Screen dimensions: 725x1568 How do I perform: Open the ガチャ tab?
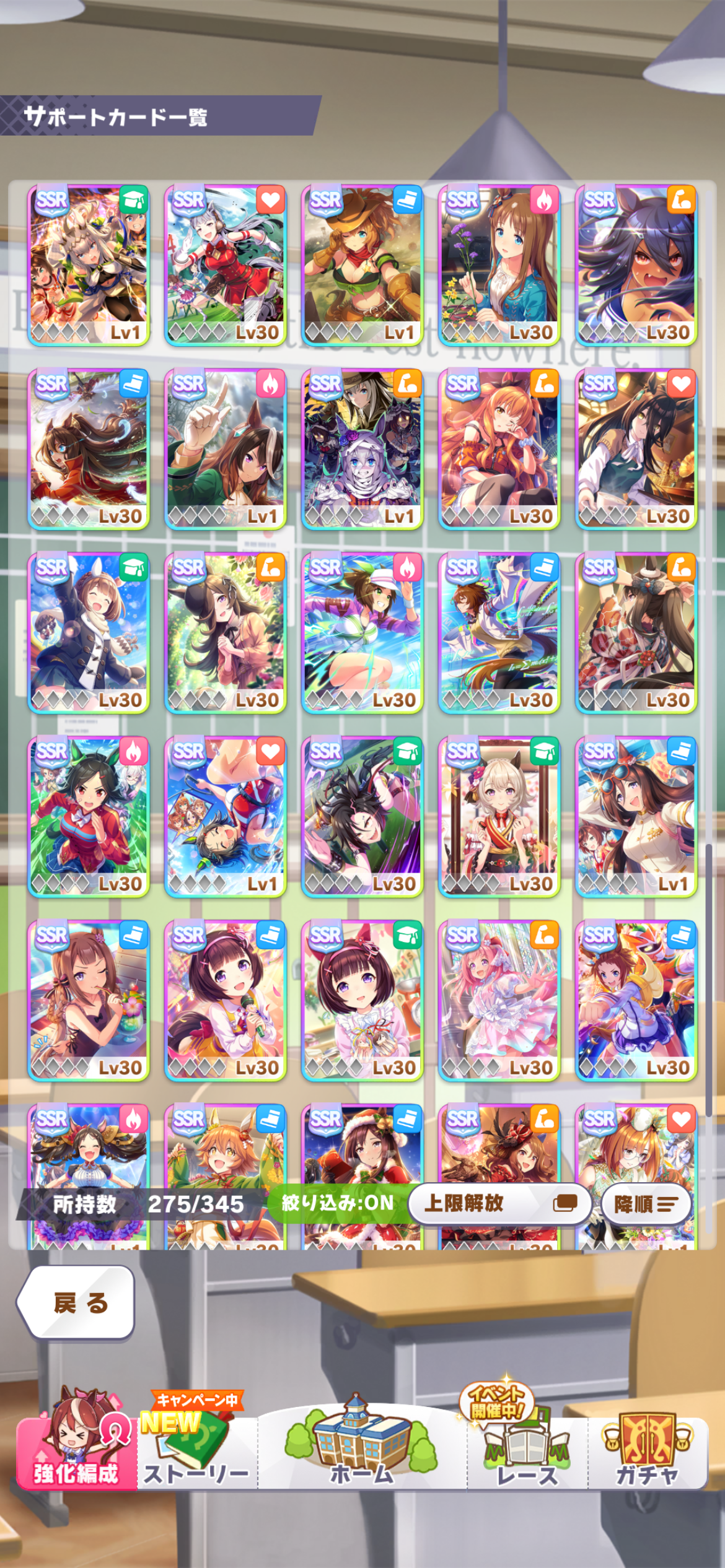(647, 1449)
